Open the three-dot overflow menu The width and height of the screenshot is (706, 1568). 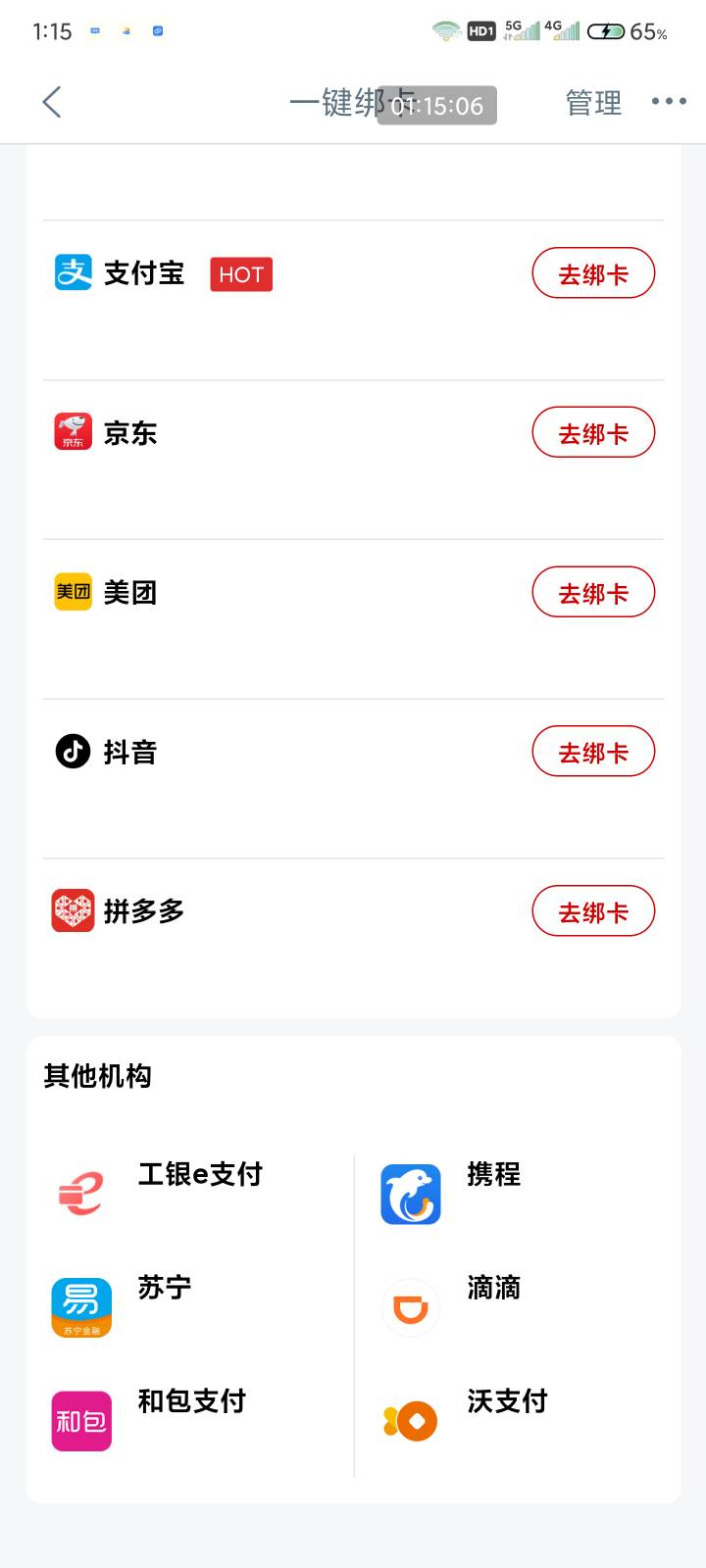click(x=669, y=101)
